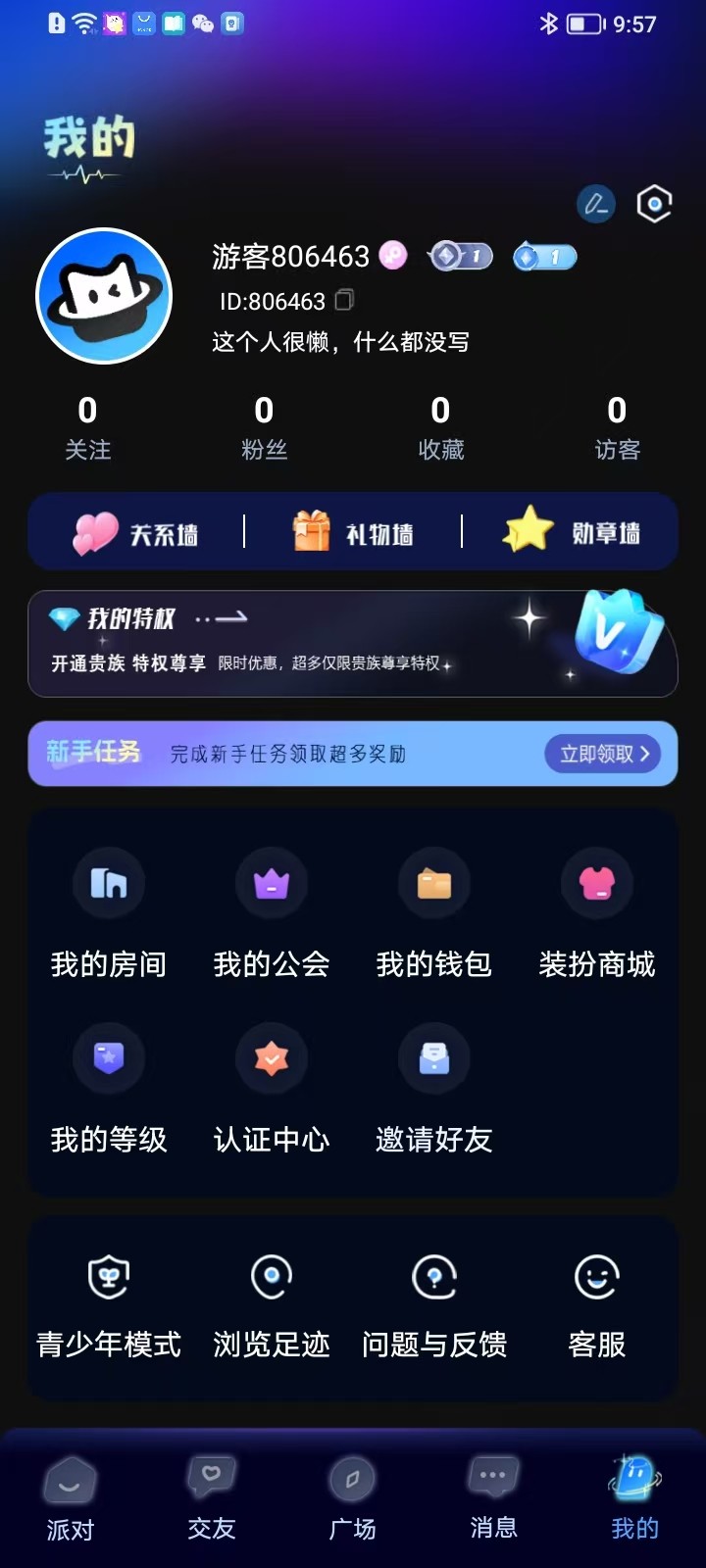Open 邀请好友 invite friends icon

(434, 1058)
